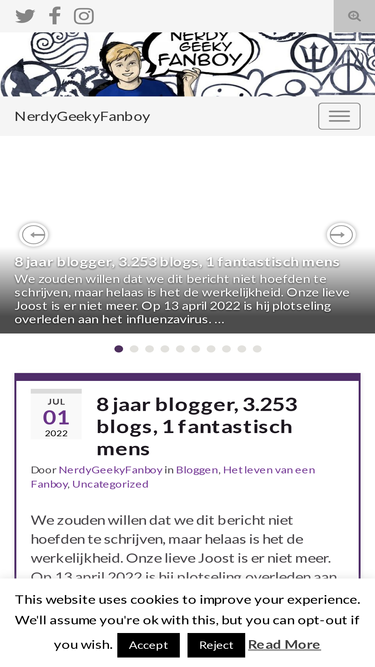Open the Twitter profile link
The width and height of the screenshot is (375, 667).
25,16
